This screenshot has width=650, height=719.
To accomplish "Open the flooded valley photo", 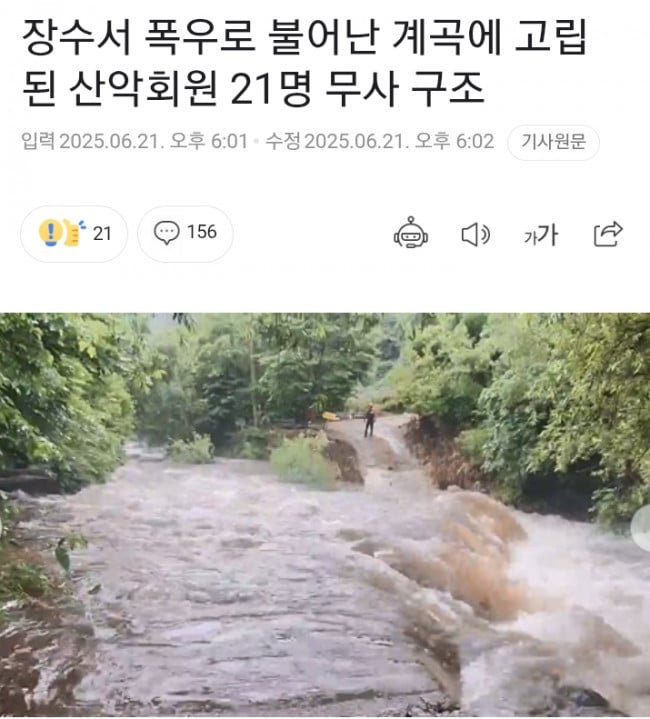I will pyautogui.click(x=325, y=515).
